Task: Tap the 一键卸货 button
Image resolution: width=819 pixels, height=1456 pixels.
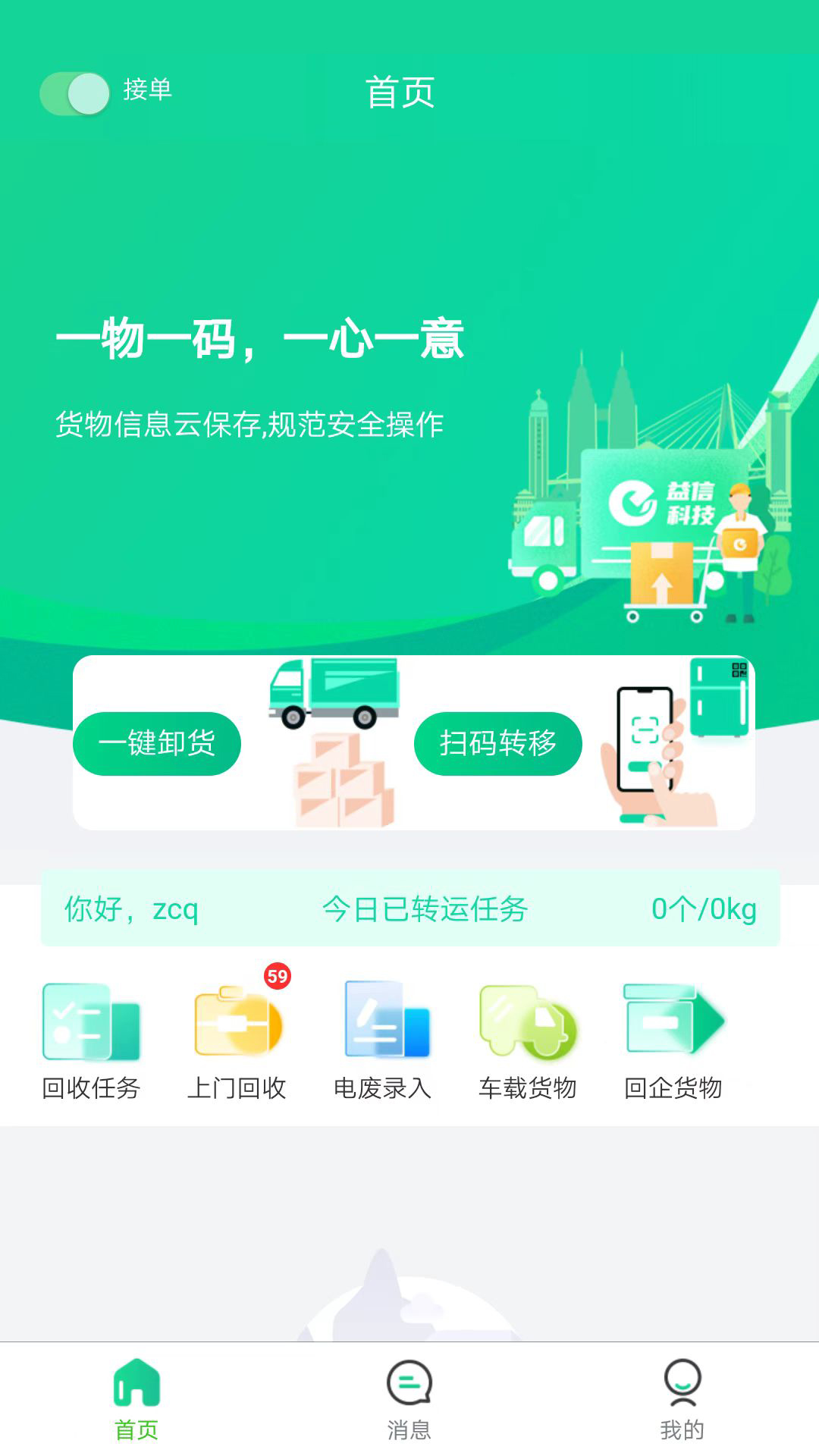Action: [x=157, y=743]
